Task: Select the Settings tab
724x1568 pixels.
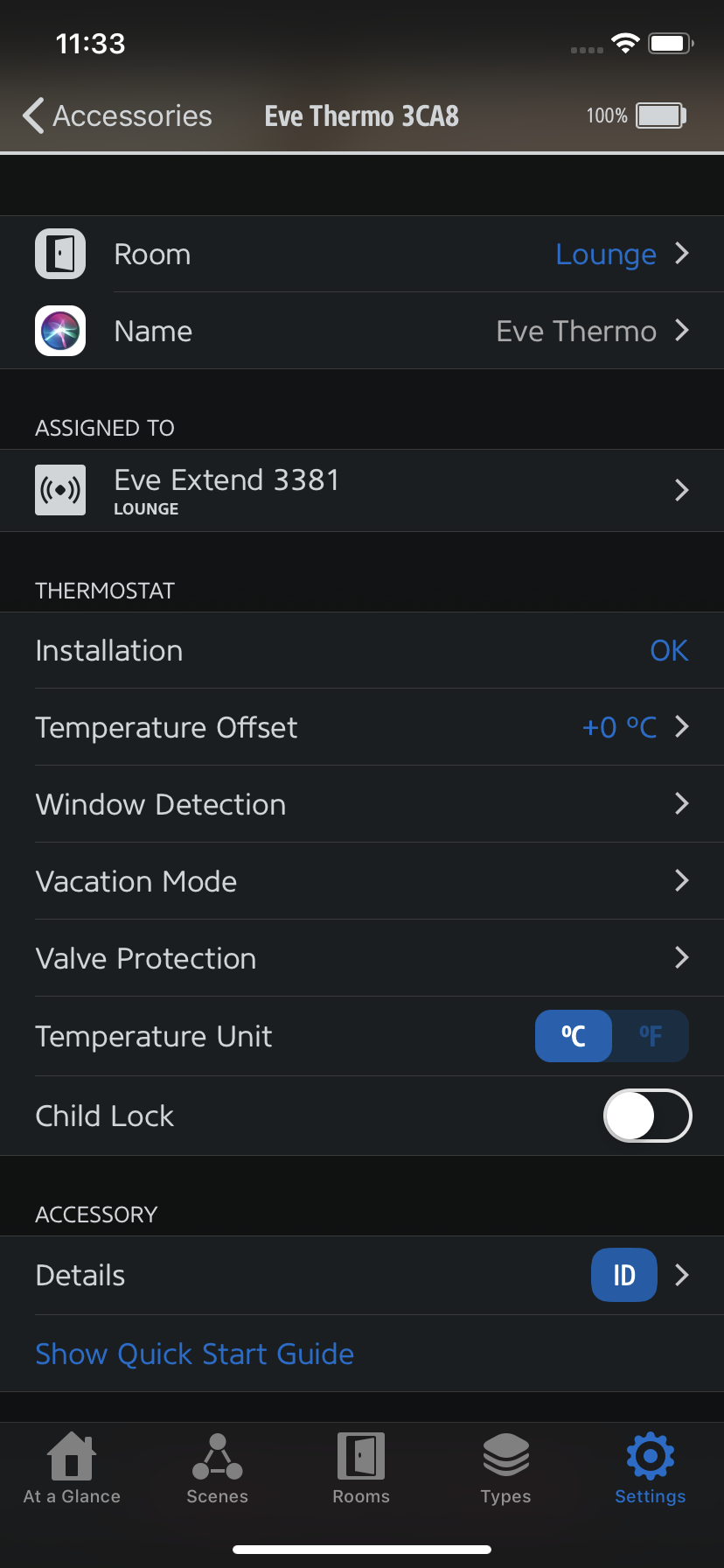Action: tap(651, 1468)
